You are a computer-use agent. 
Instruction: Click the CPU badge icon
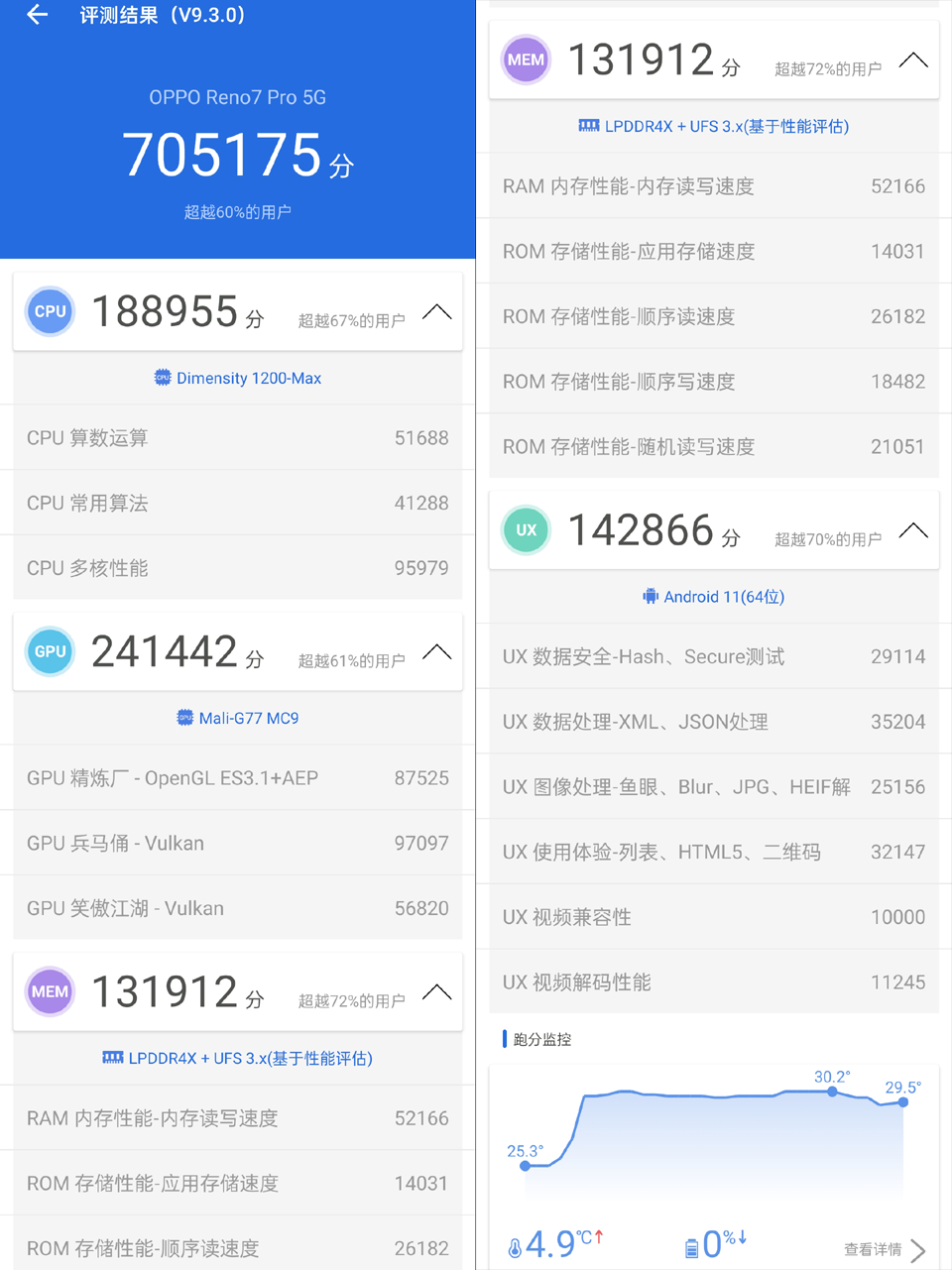click(50, 310)
